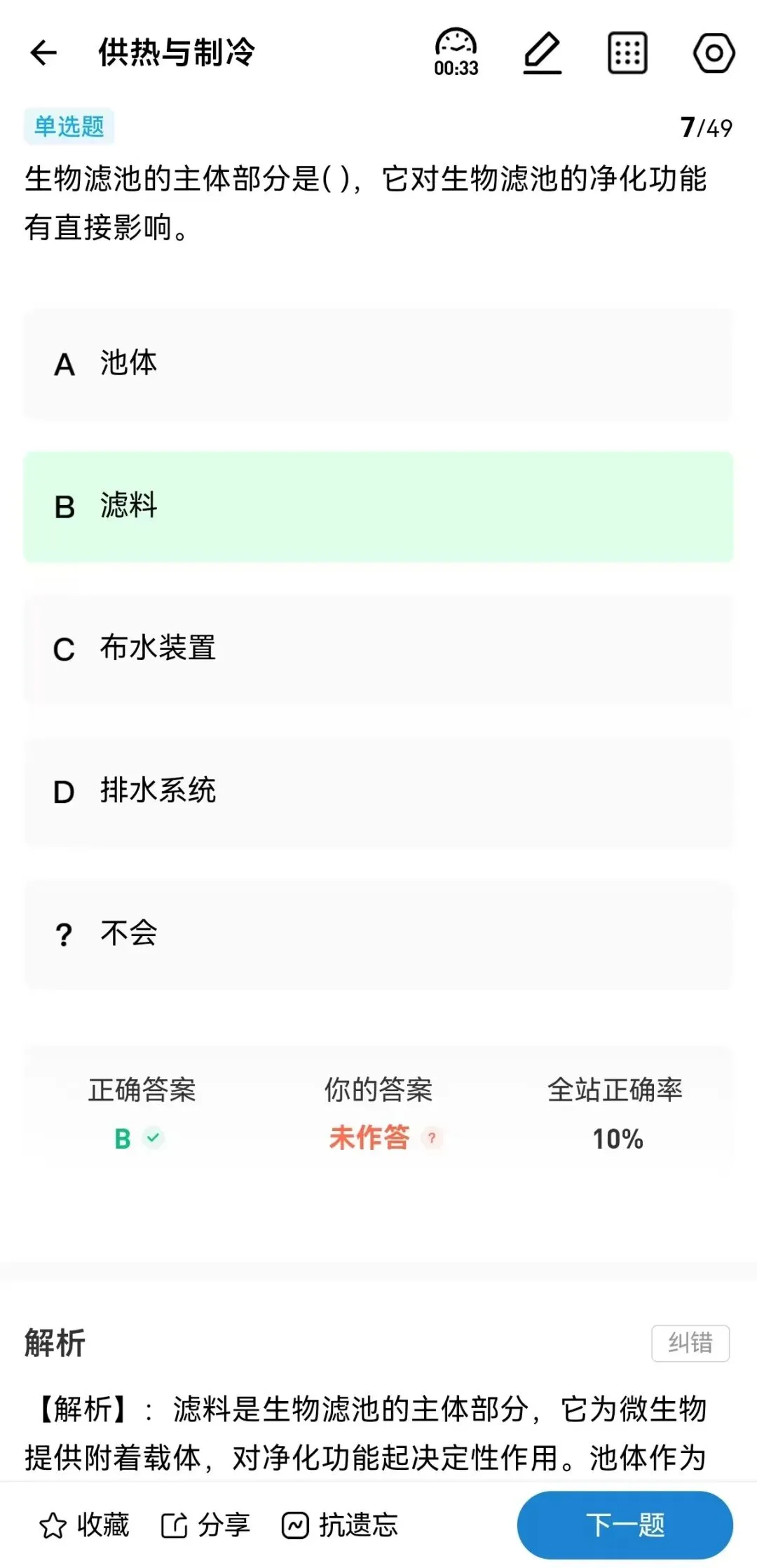Select option B 滤料
This screenshot has height=1568, width=757.
click(x=378, y=506)
